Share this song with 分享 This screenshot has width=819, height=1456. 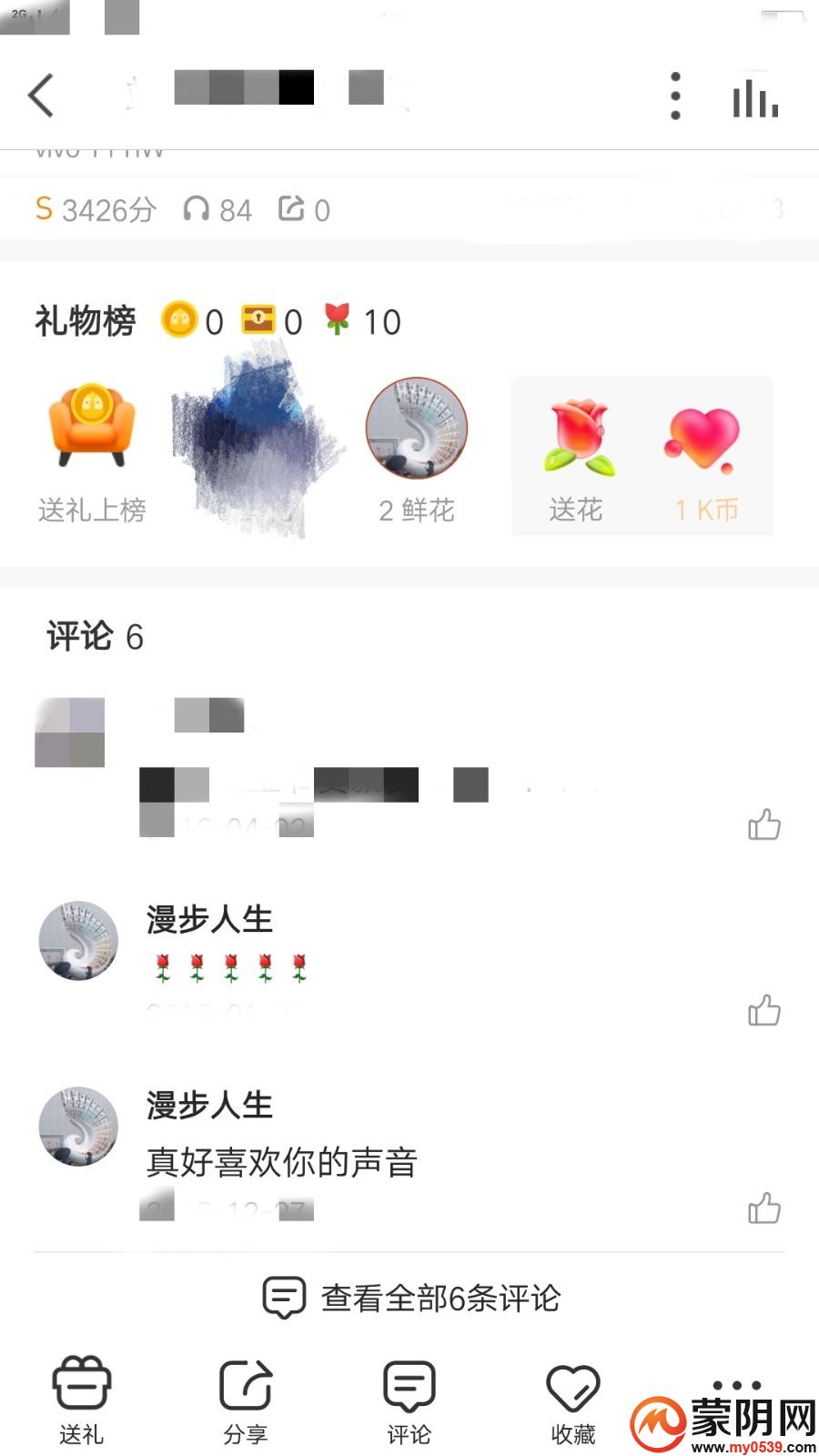[x=246, y=1401]
